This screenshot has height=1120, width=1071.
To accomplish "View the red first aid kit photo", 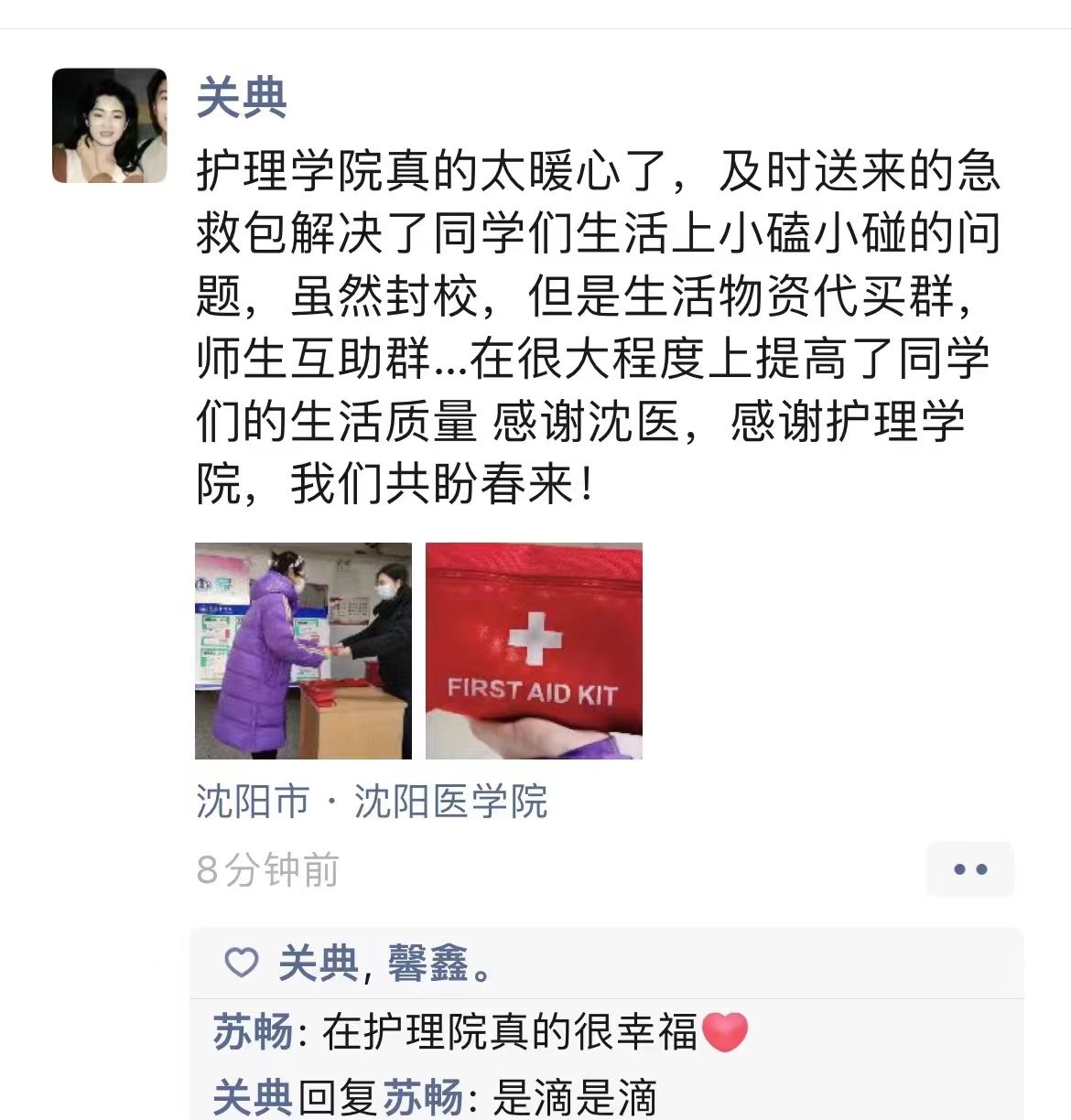I will point(534,651).
